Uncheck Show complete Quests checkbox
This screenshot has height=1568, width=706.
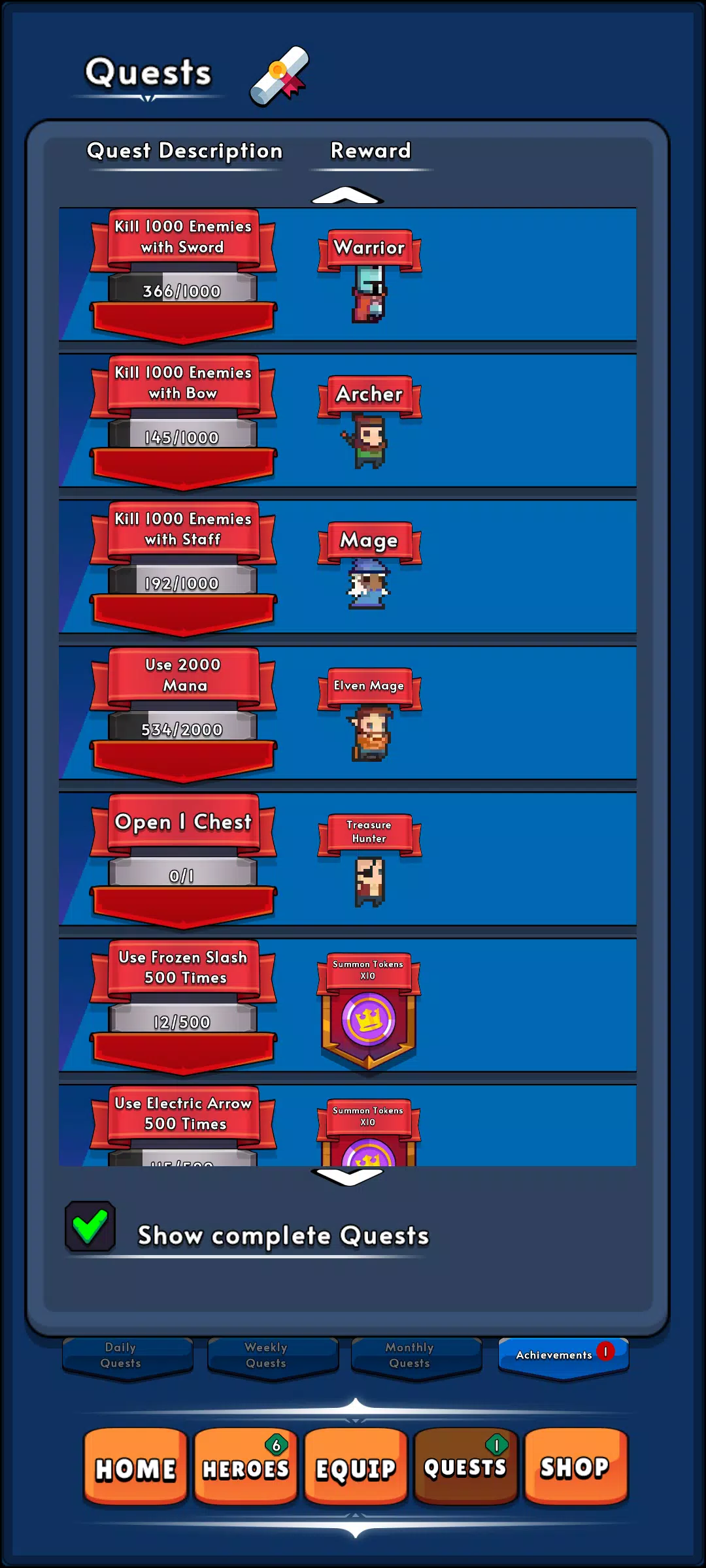pyautogui.click(x=90, y=1226)
